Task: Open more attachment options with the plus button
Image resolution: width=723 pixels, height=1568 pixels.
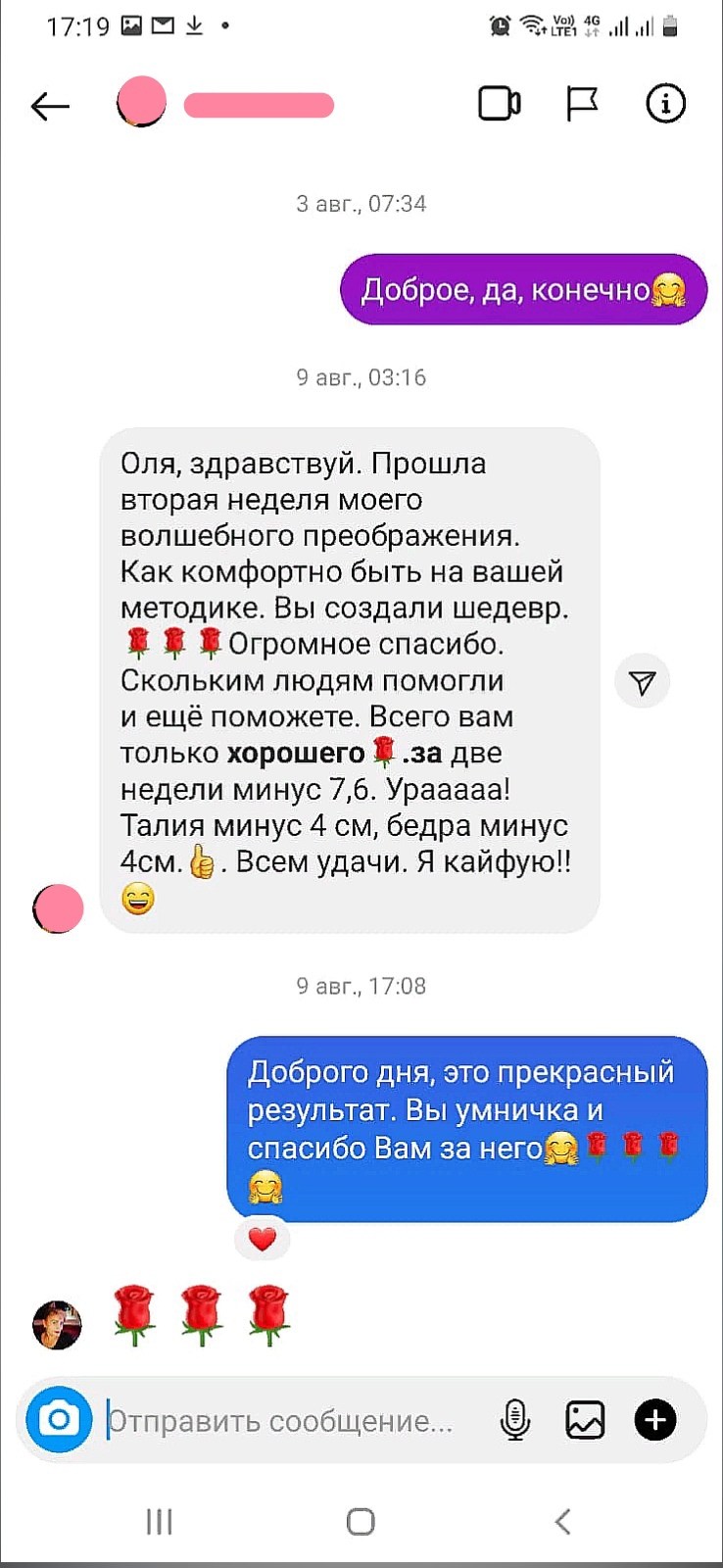Action: click(x=655, y=1420)
